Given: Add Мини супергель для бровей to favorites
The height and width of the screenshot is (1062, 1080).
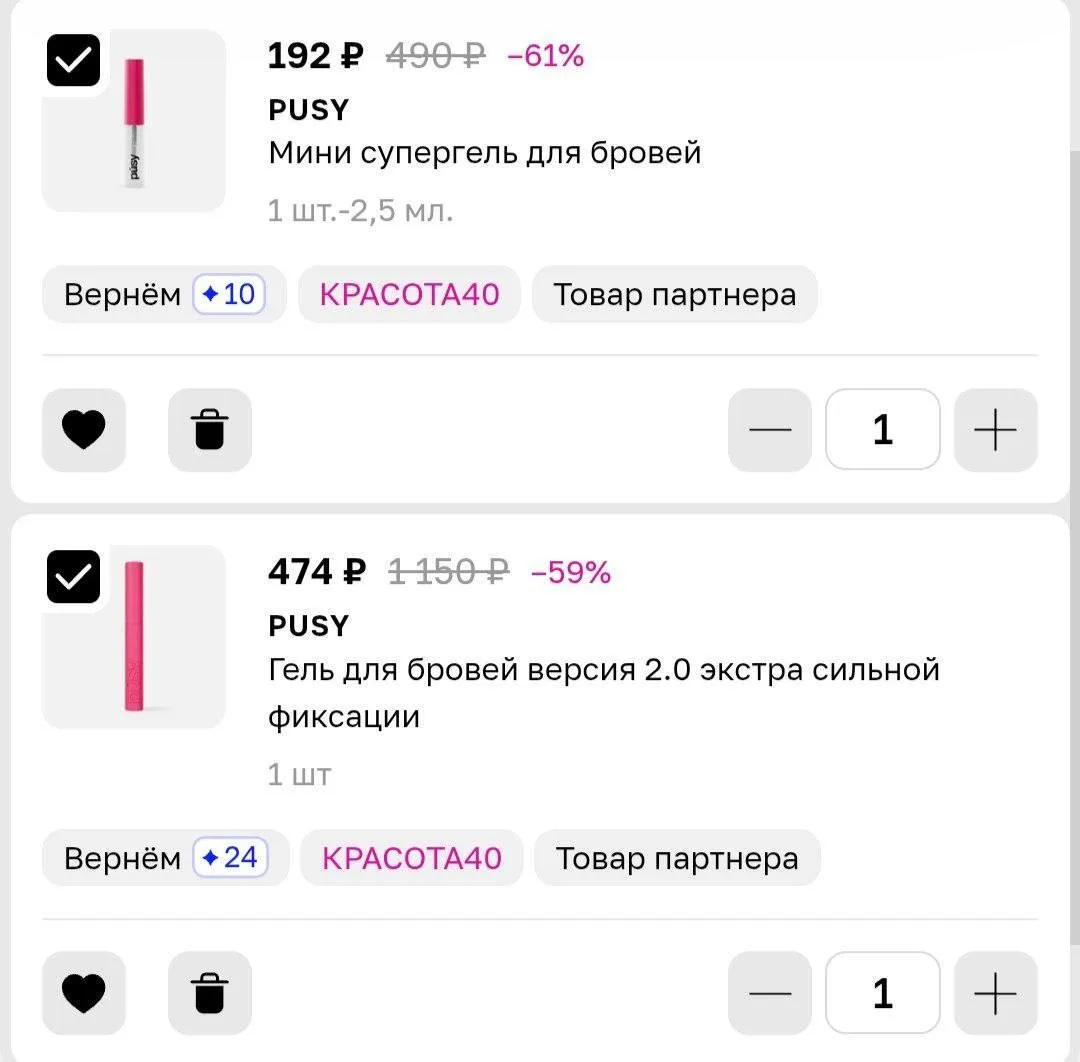Looking at the screenshot, I should pos(84,430).
